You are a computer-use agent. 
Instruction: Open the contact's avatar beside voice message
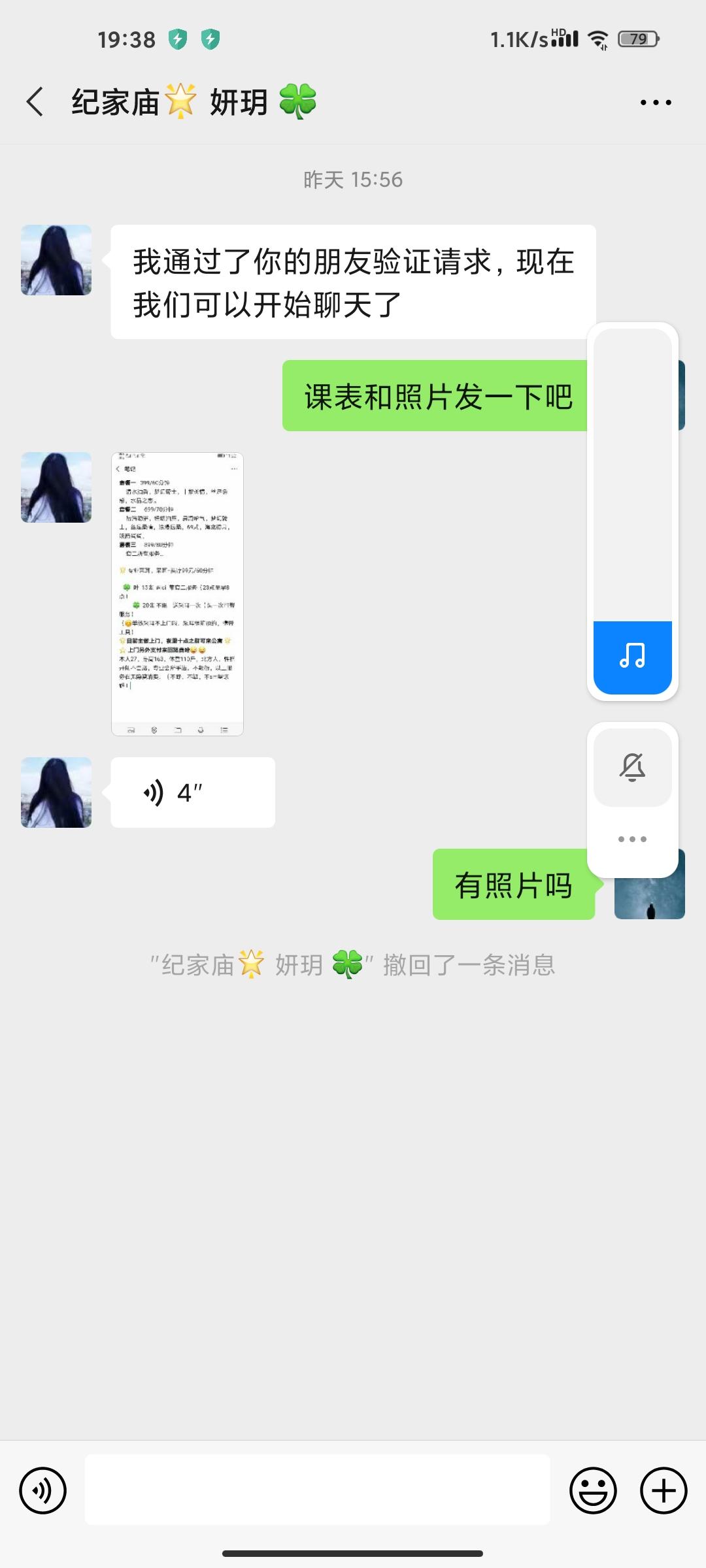(56, 792)
